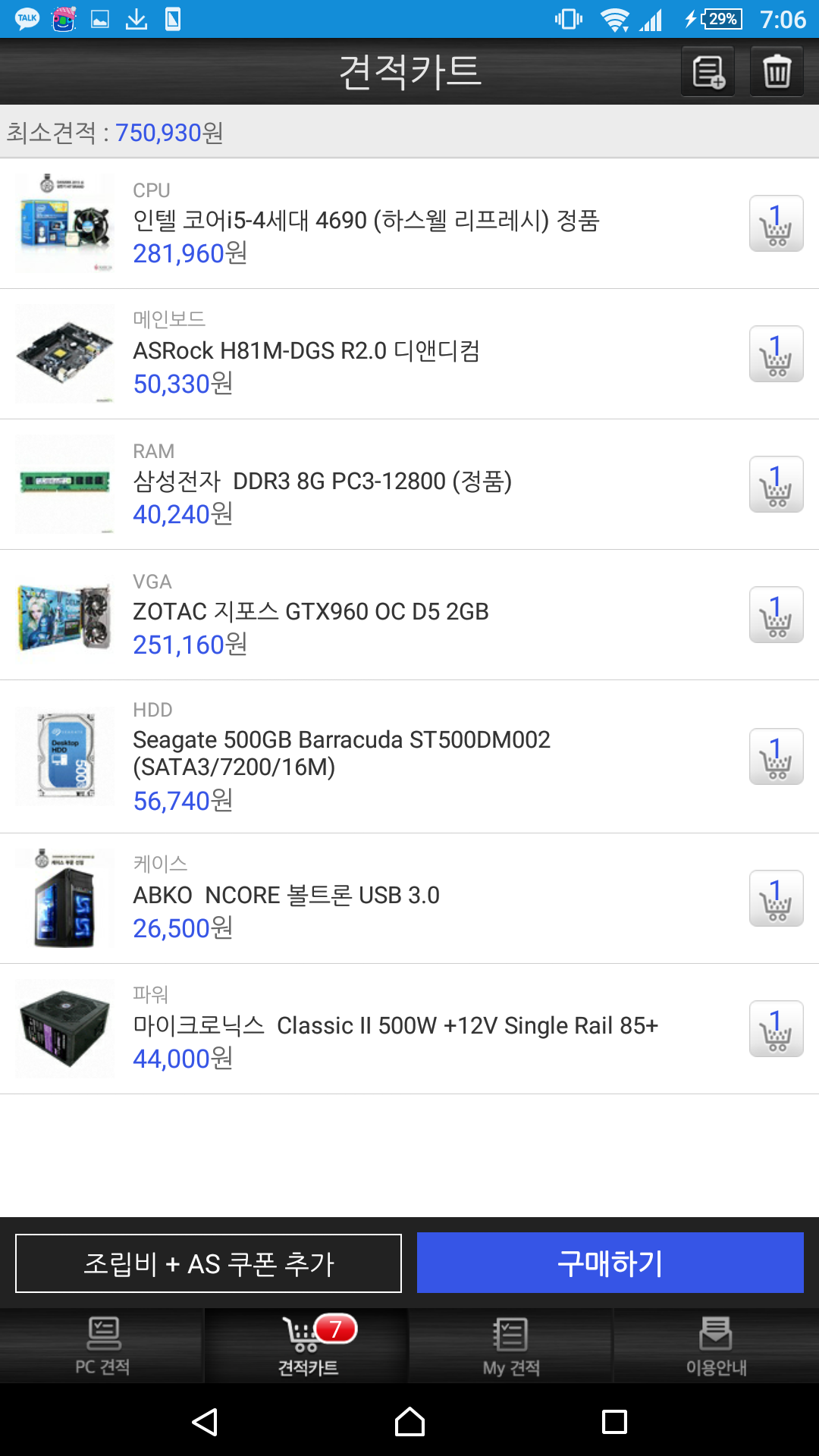Open the Intel Core i5 4690 CPU item

click(366, 221)
